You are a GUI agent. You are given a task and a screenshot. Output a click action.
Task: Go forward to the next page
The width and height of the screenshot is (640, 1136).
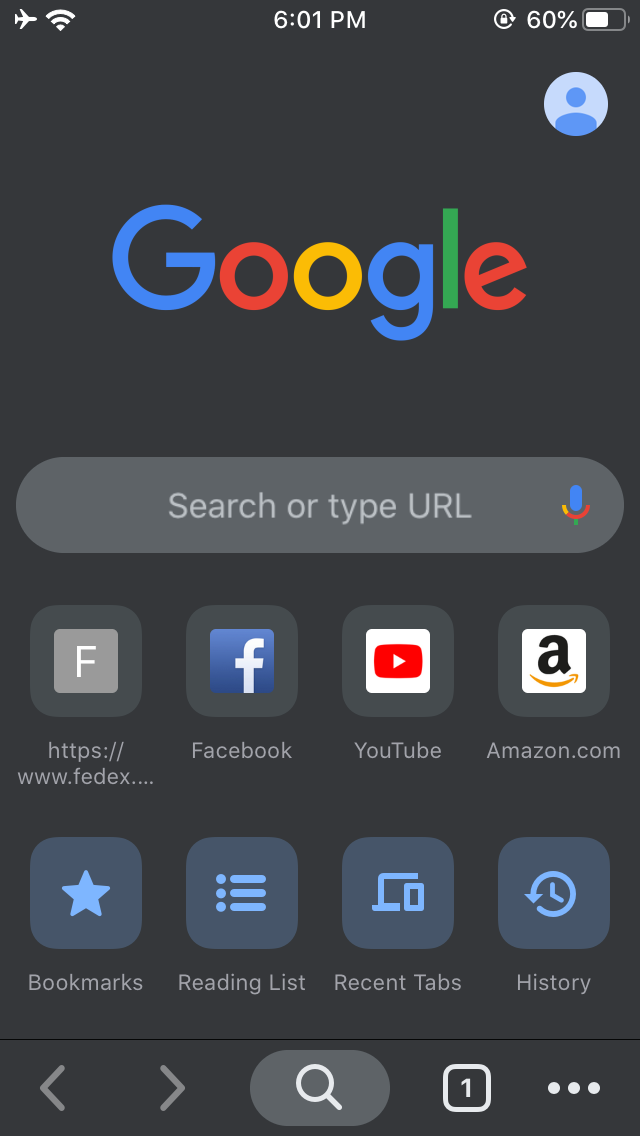tap(172, 1088)
